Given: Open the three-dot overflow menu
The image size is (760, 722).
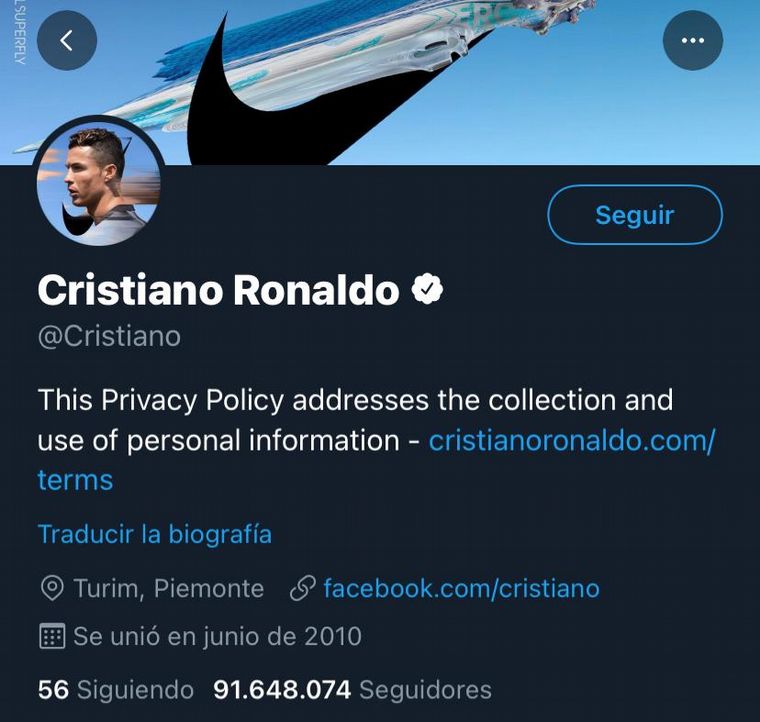Looking at the screenshot, I should 692,40.
